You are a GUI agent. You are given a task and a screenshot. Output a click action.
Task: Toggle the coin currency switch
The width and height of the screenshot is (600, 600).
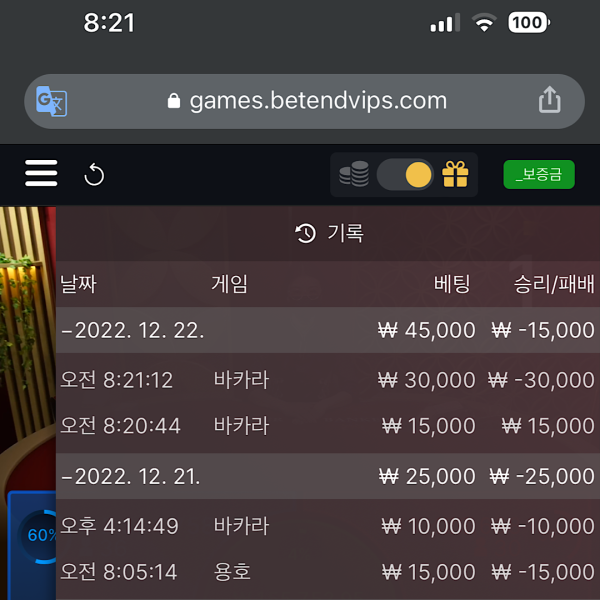405,175
